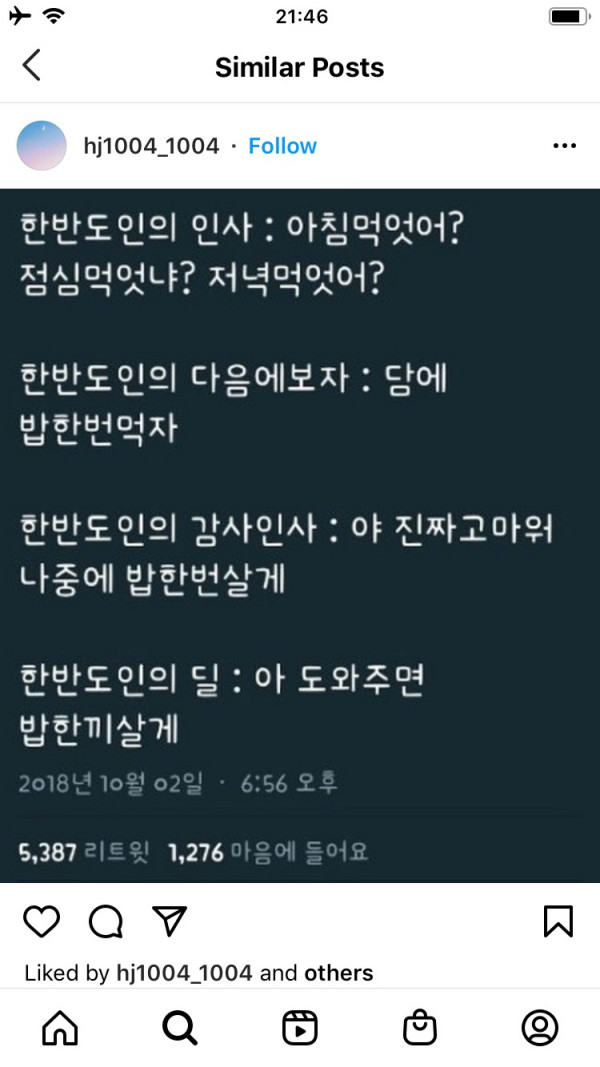Go to the Profile tab
This screenshot has height=1067, width=600.
540,1027
